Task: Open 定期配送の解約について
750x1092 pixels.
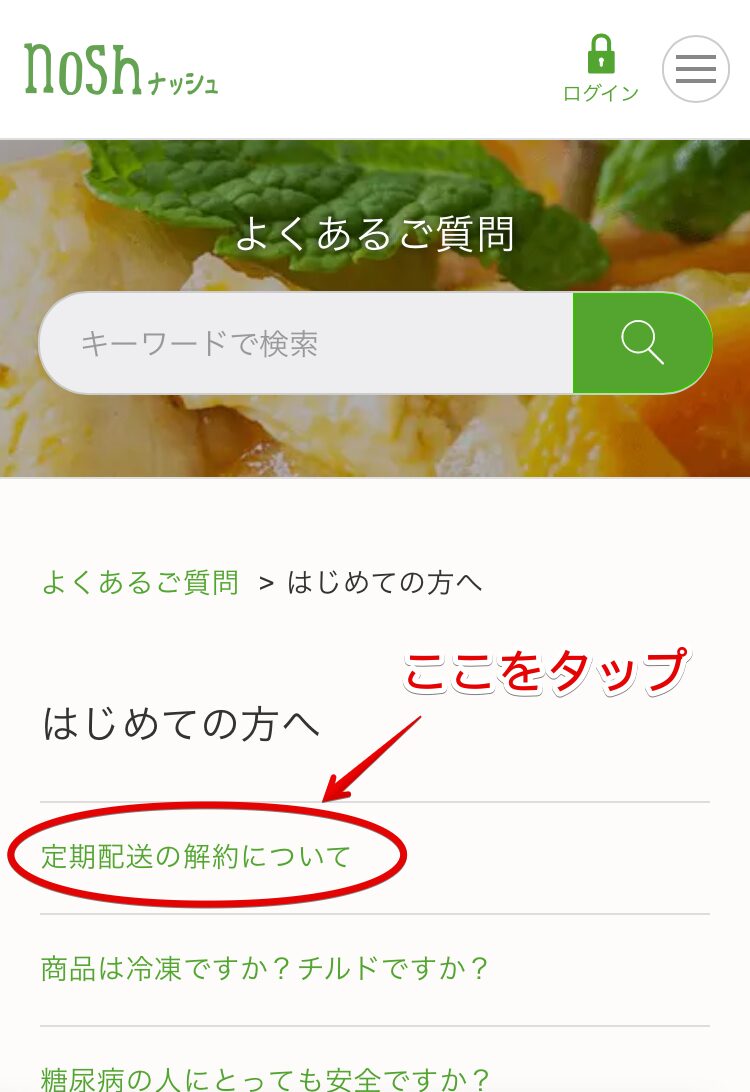Action: [x=196, y=857]
